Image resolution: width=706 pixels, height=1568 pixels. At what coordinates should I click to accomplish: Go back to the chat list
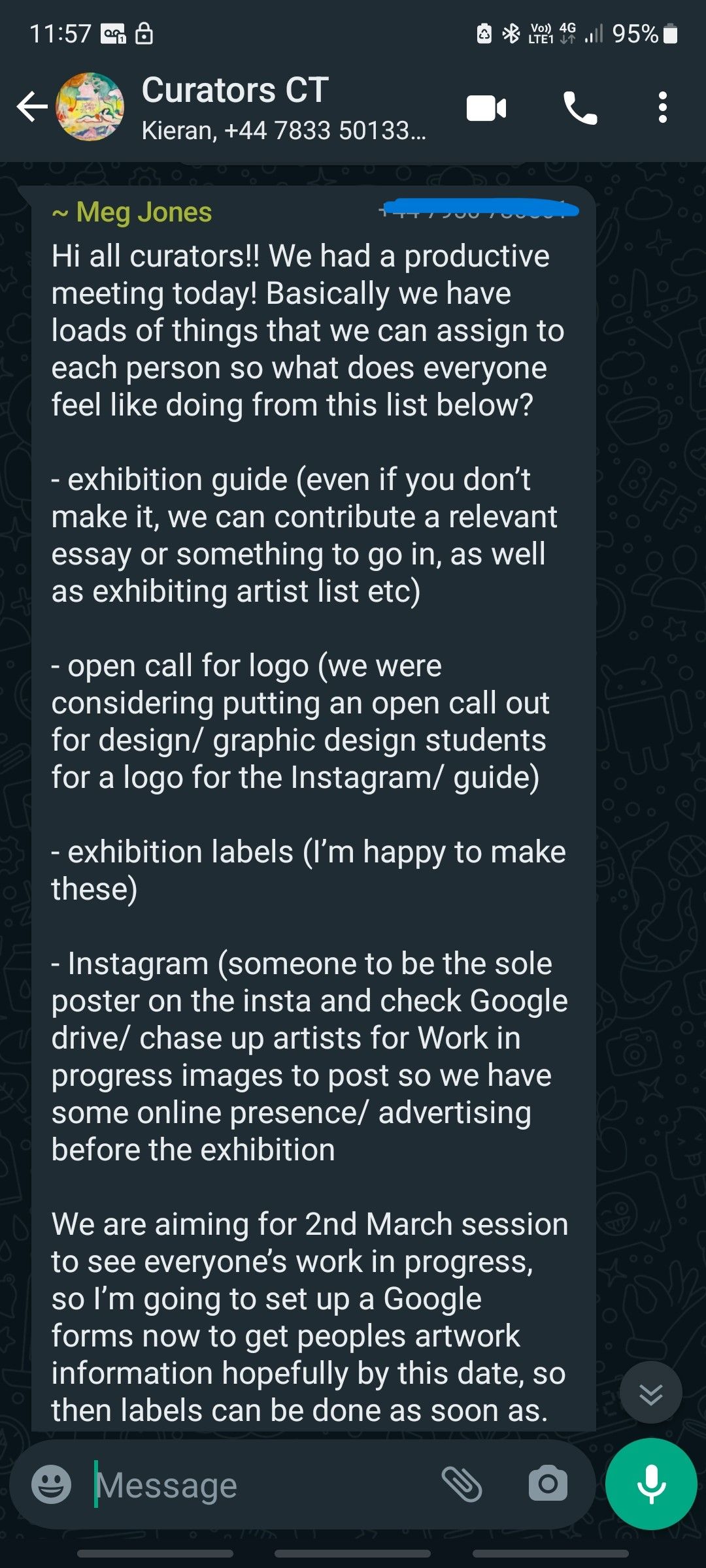[x=32, y=107]
